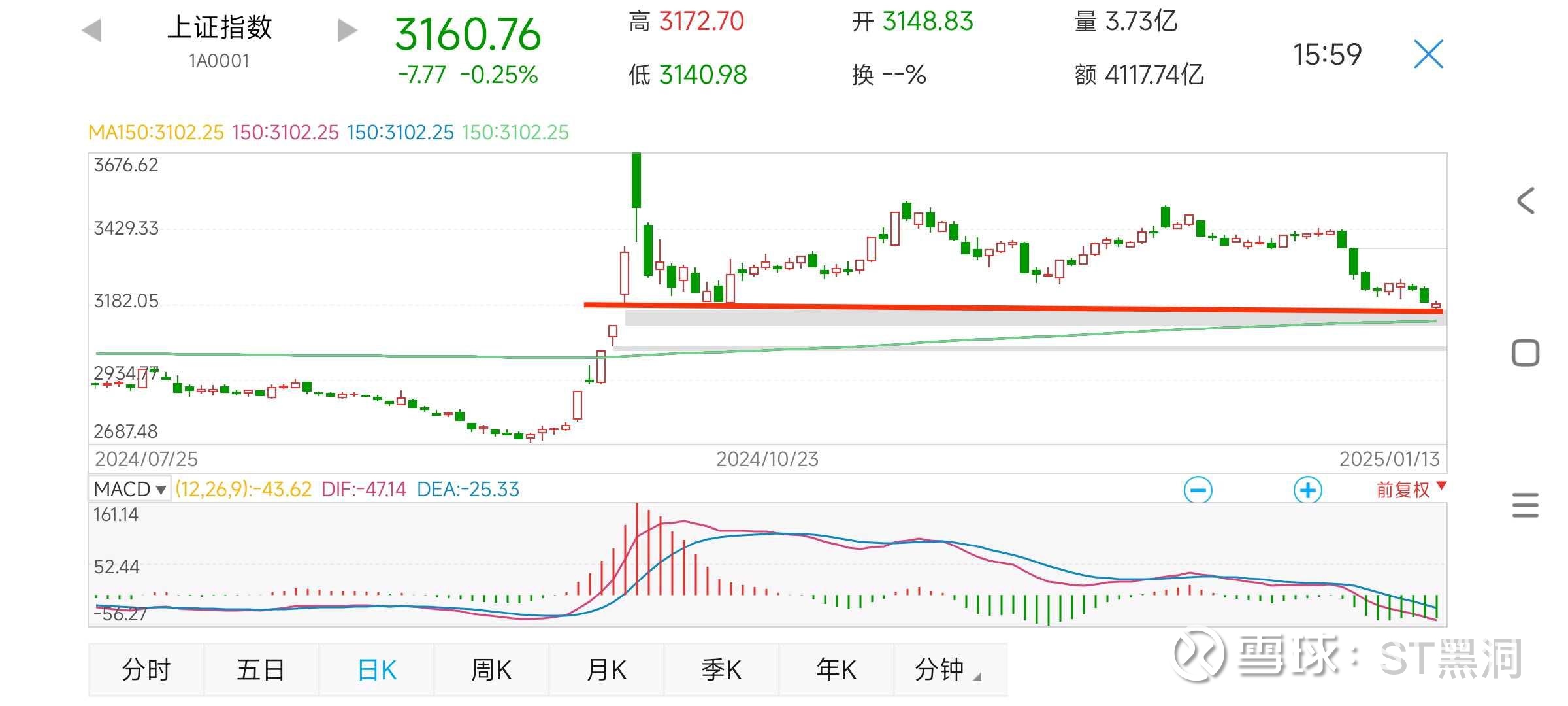Screen dimensions: 1568x706
Task: Zoom in the K-line chart
Action: [x=1308, y=490]
